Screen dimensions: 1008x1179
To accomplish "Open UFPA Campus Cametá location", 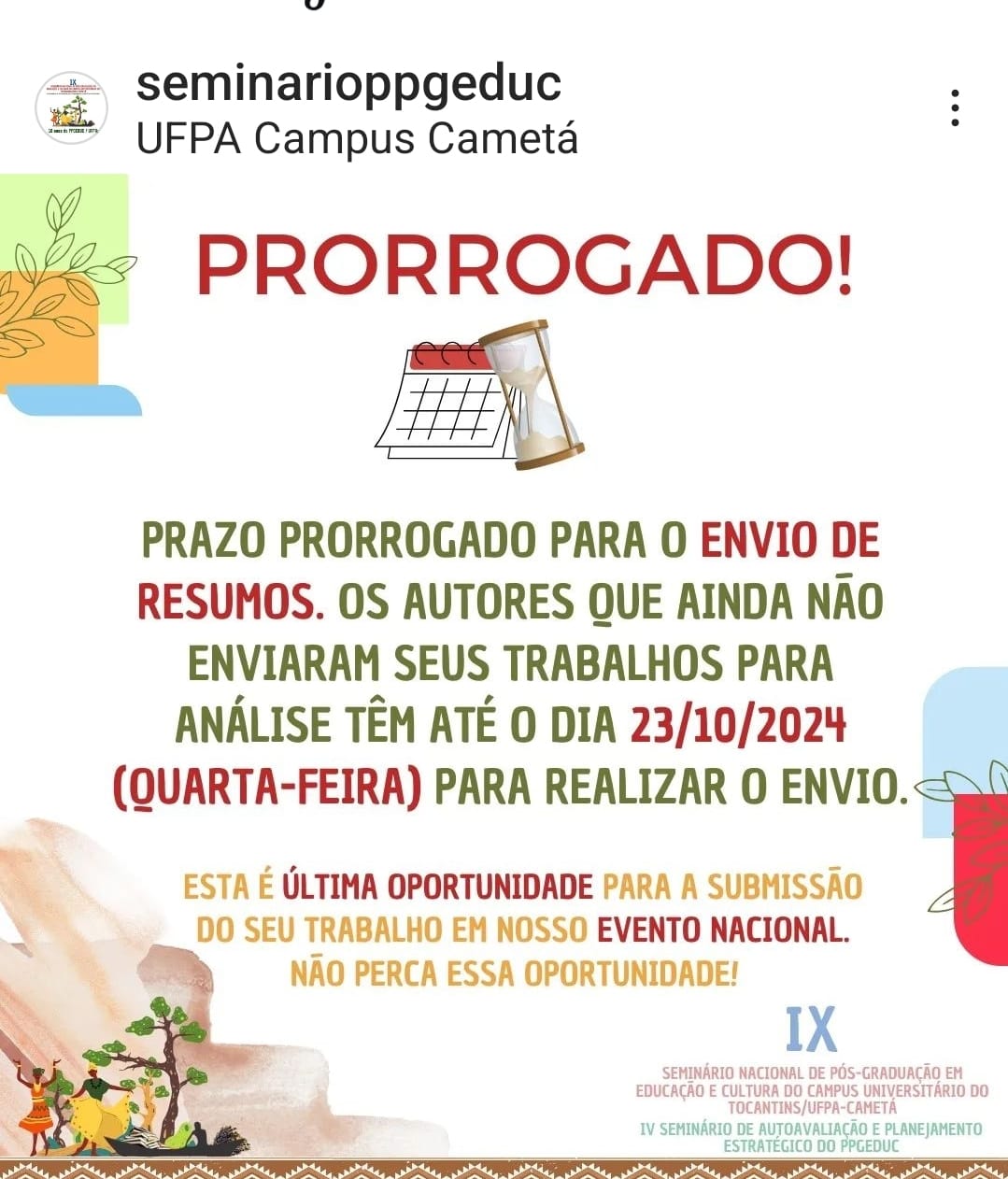I will [357, 139].
